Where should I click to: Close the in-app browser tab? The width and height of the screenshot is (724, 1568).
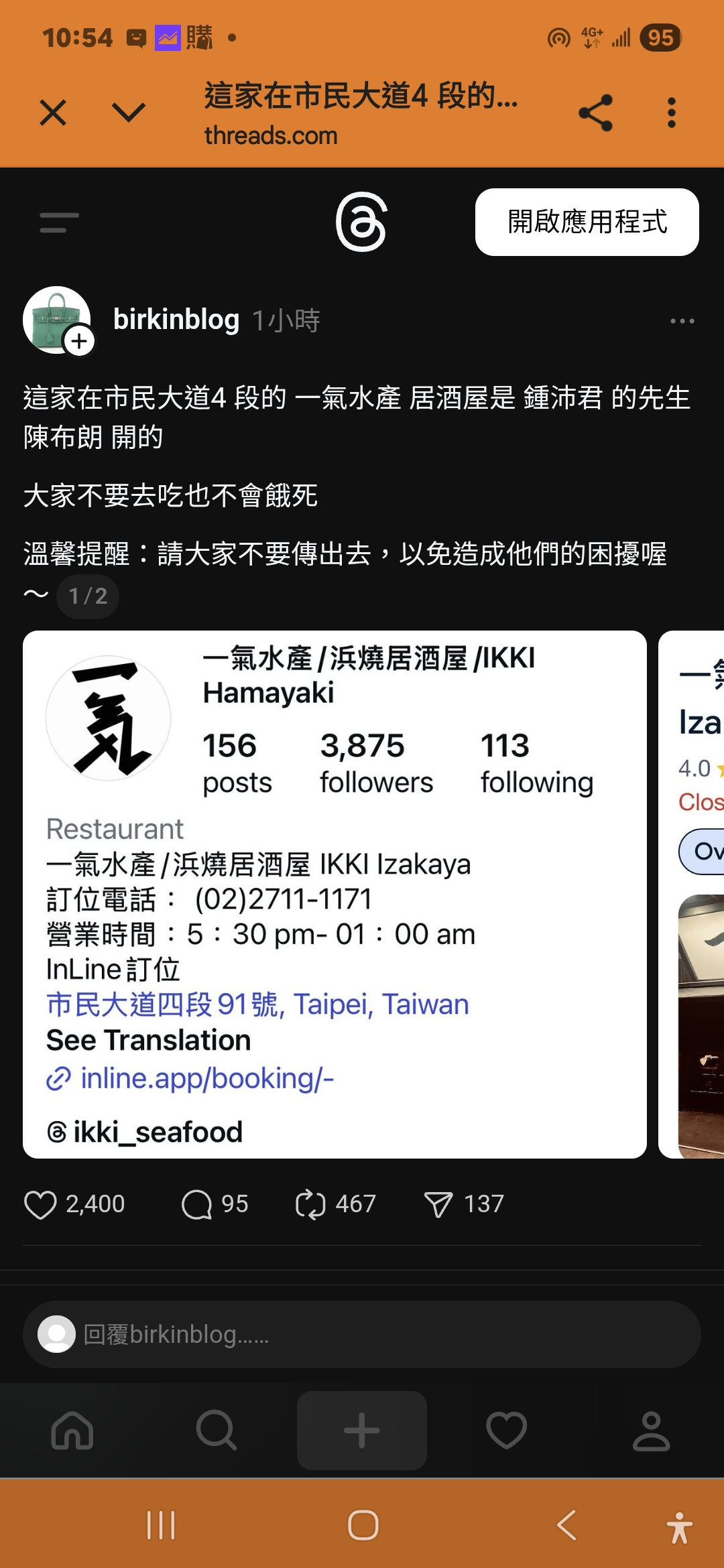[53, 113]
